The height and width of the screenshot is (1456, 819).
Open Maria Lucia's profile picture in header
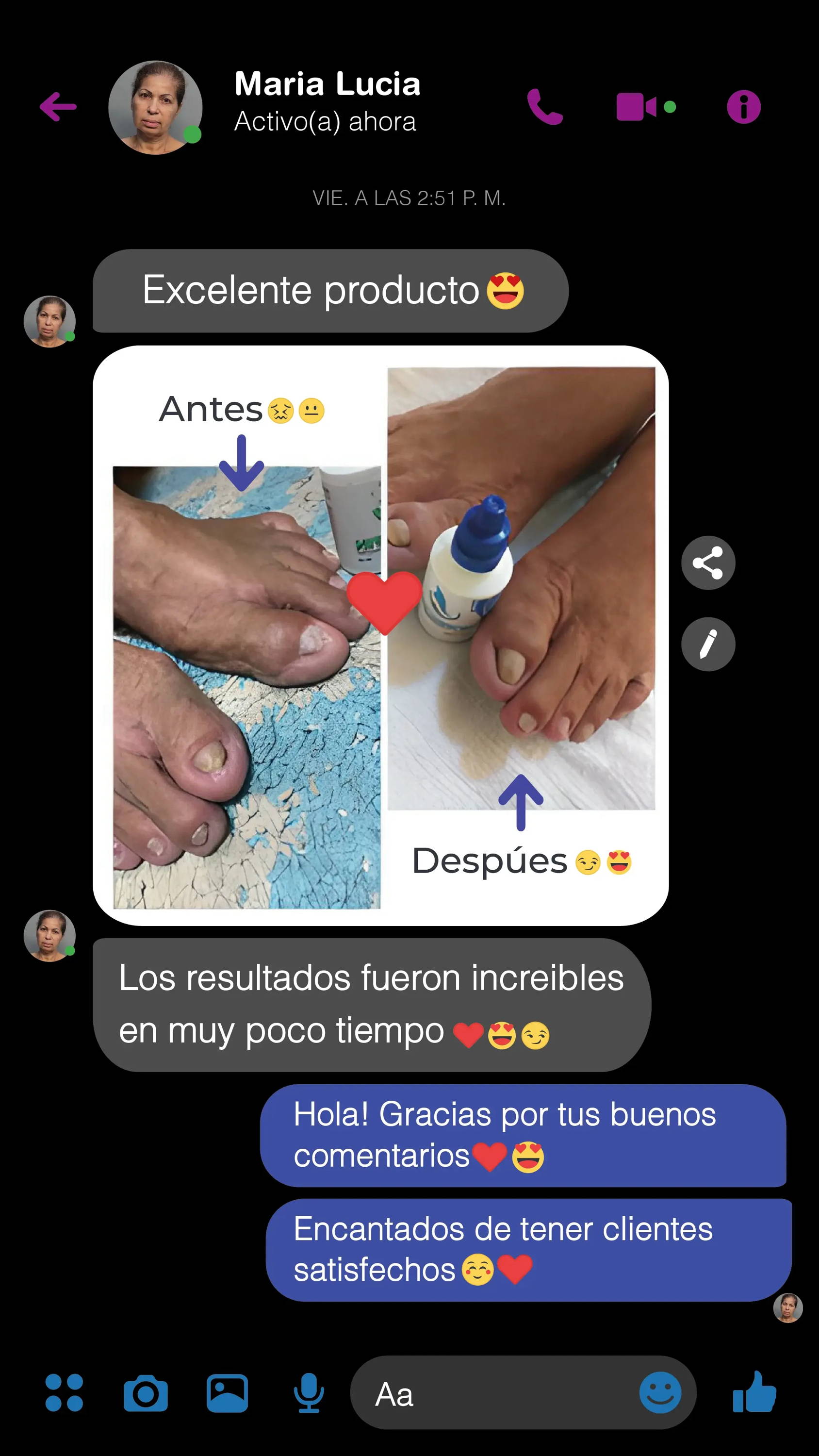(x=155, y=107)
